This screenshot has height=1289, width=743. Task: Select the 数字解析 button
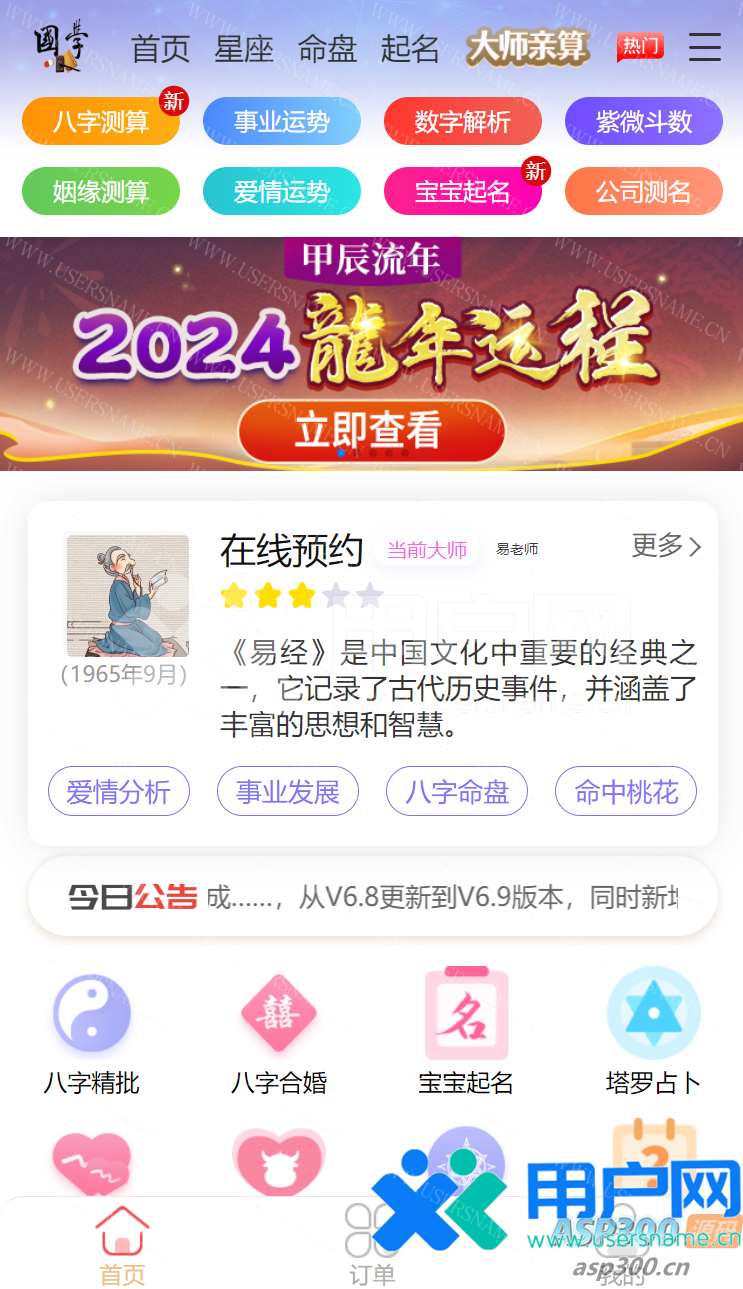(463, 121)
